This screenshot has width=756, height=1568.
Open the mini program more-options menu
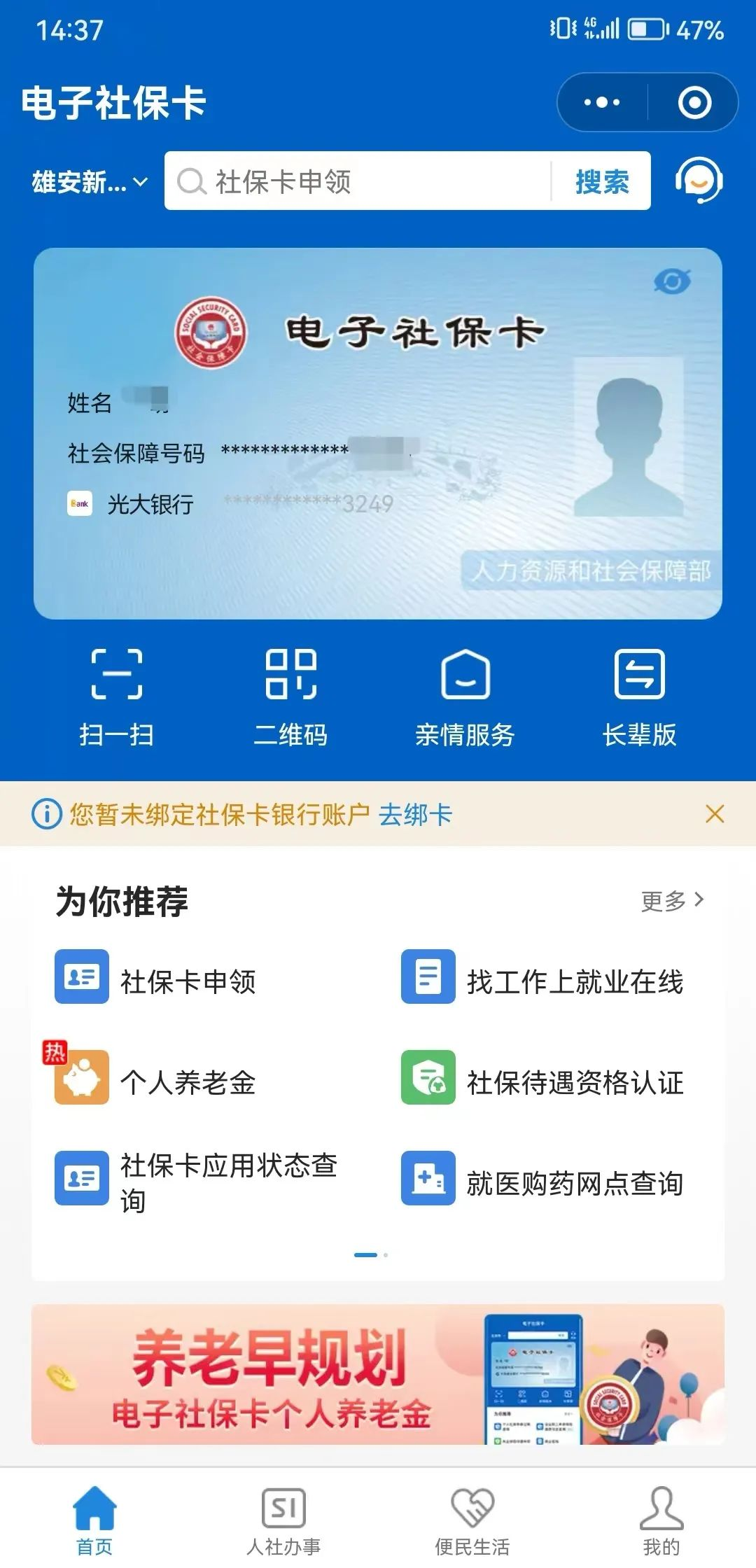point(602,103)
